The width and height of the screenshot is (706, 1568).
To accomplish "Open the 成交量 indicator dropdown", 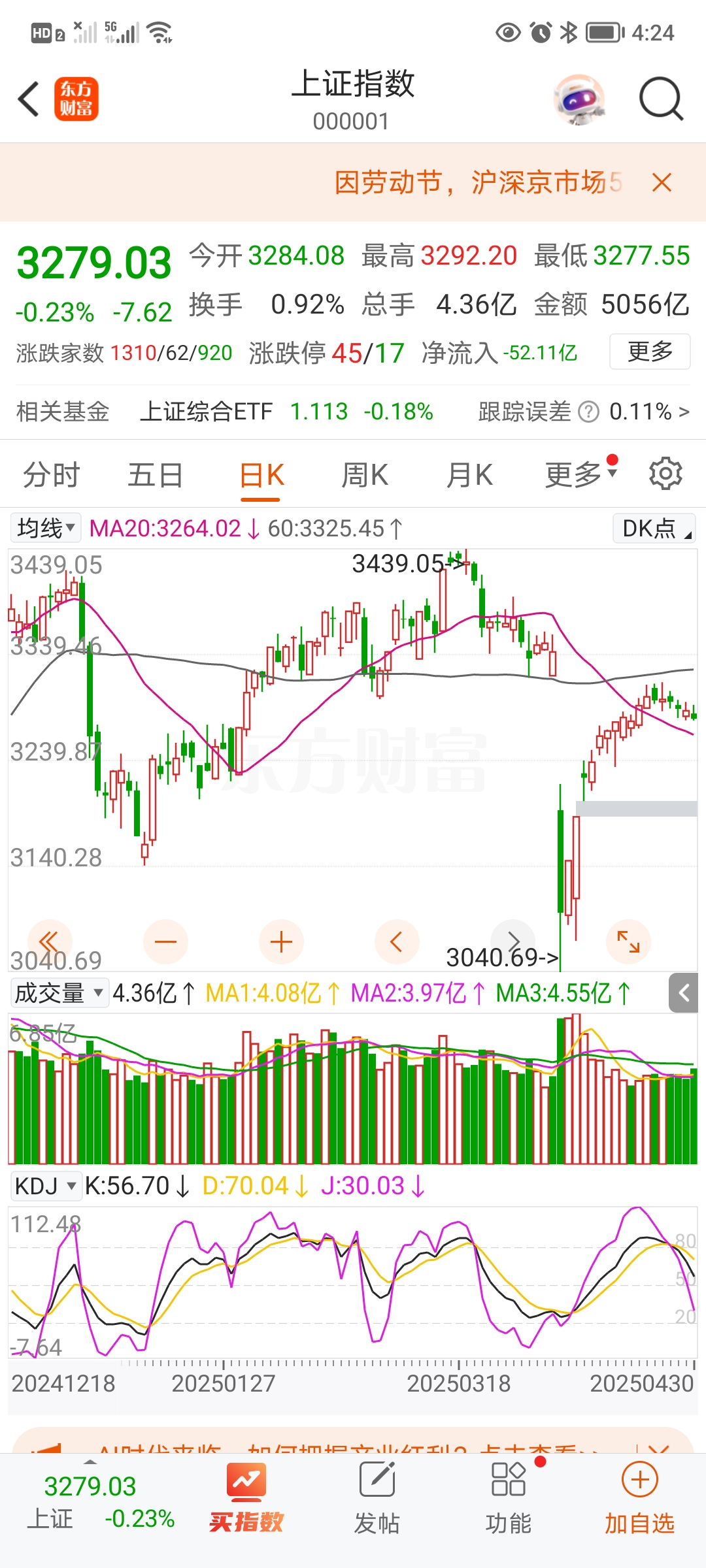I will [x=59, y=993].
